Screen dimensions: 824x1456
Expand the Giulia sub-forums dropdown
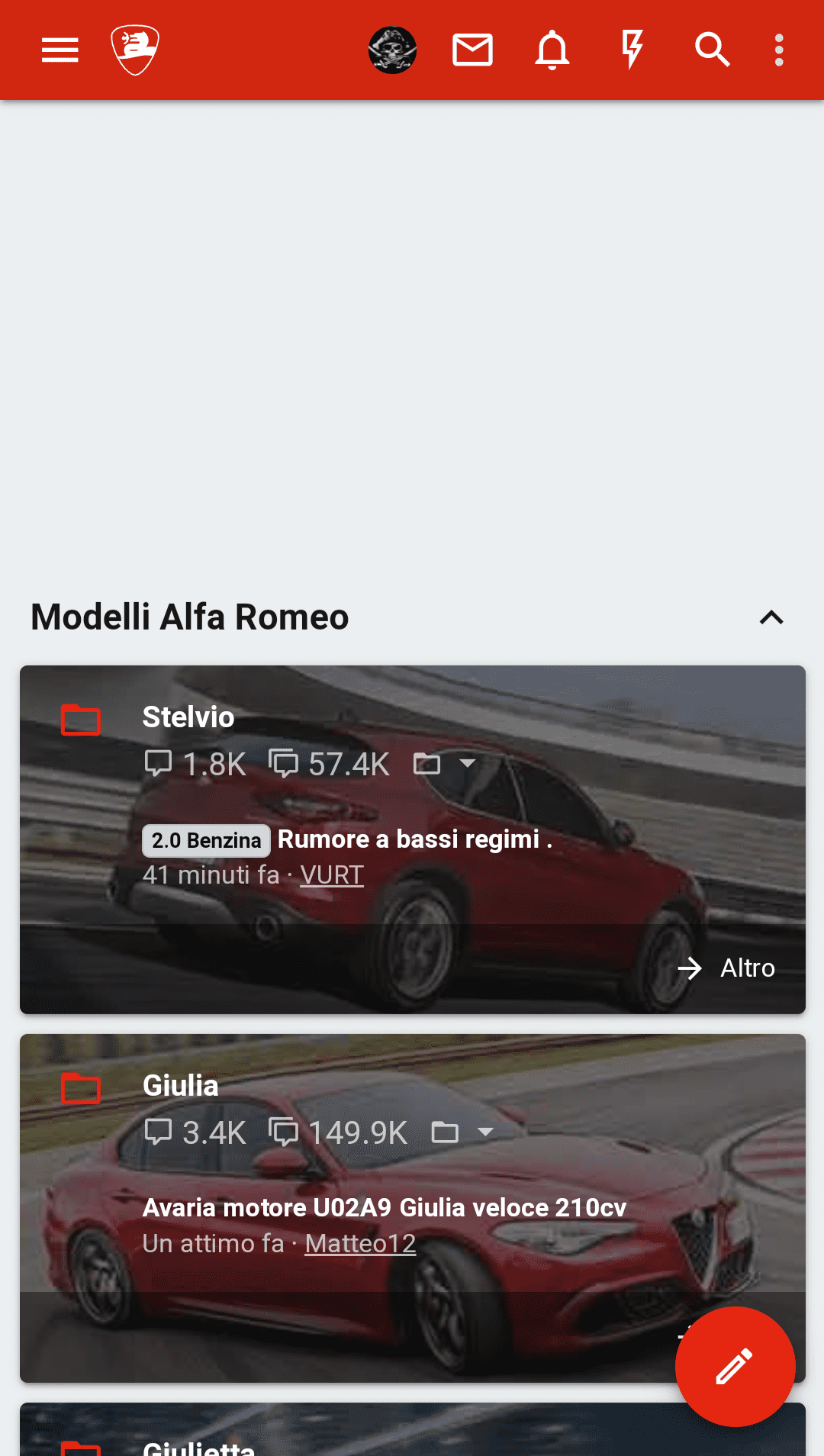[464, 1132]
